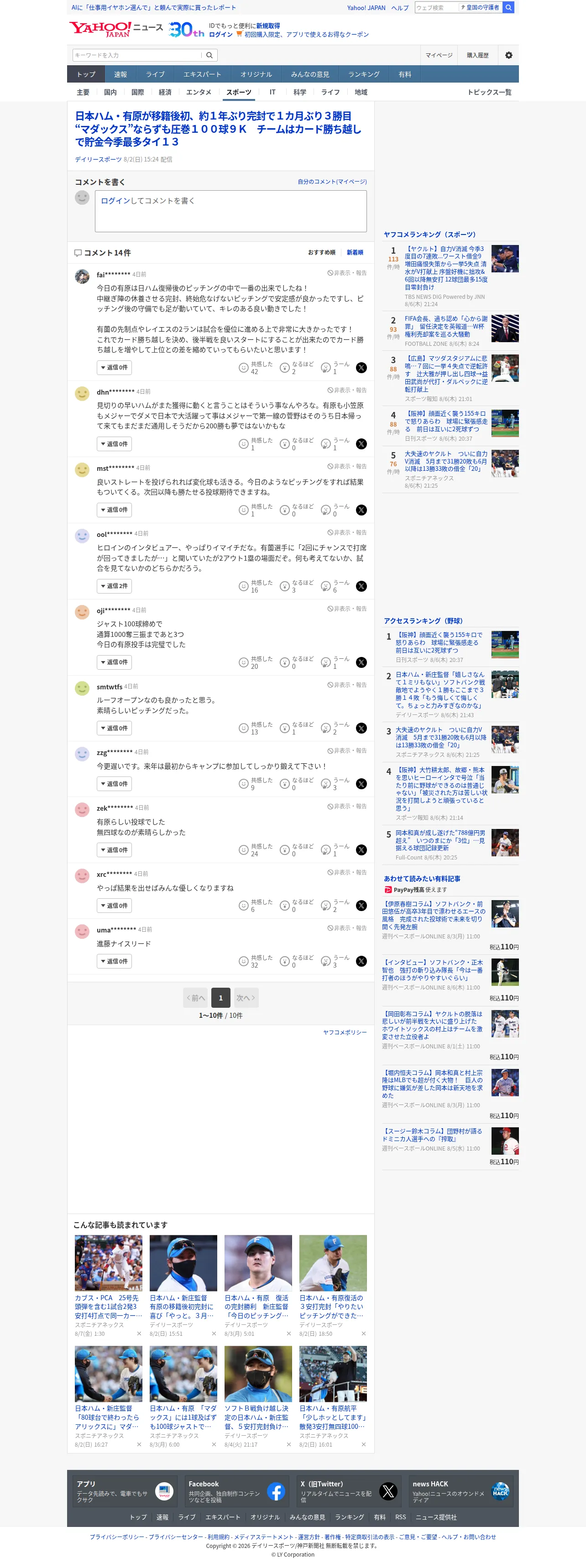
Task: Share fai's comment to X
Action: point(361,368)
